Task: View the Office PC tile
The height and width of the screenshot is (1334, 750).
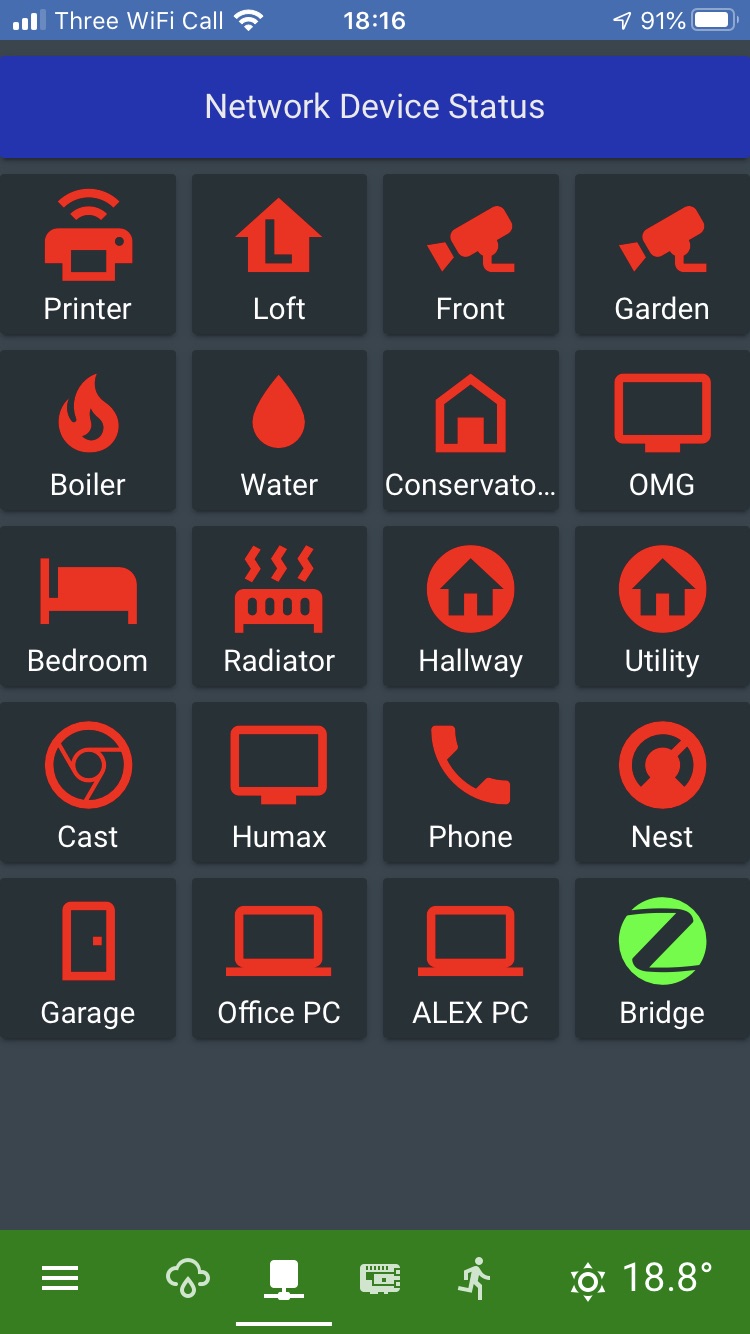Action: (x=279, y=959)
